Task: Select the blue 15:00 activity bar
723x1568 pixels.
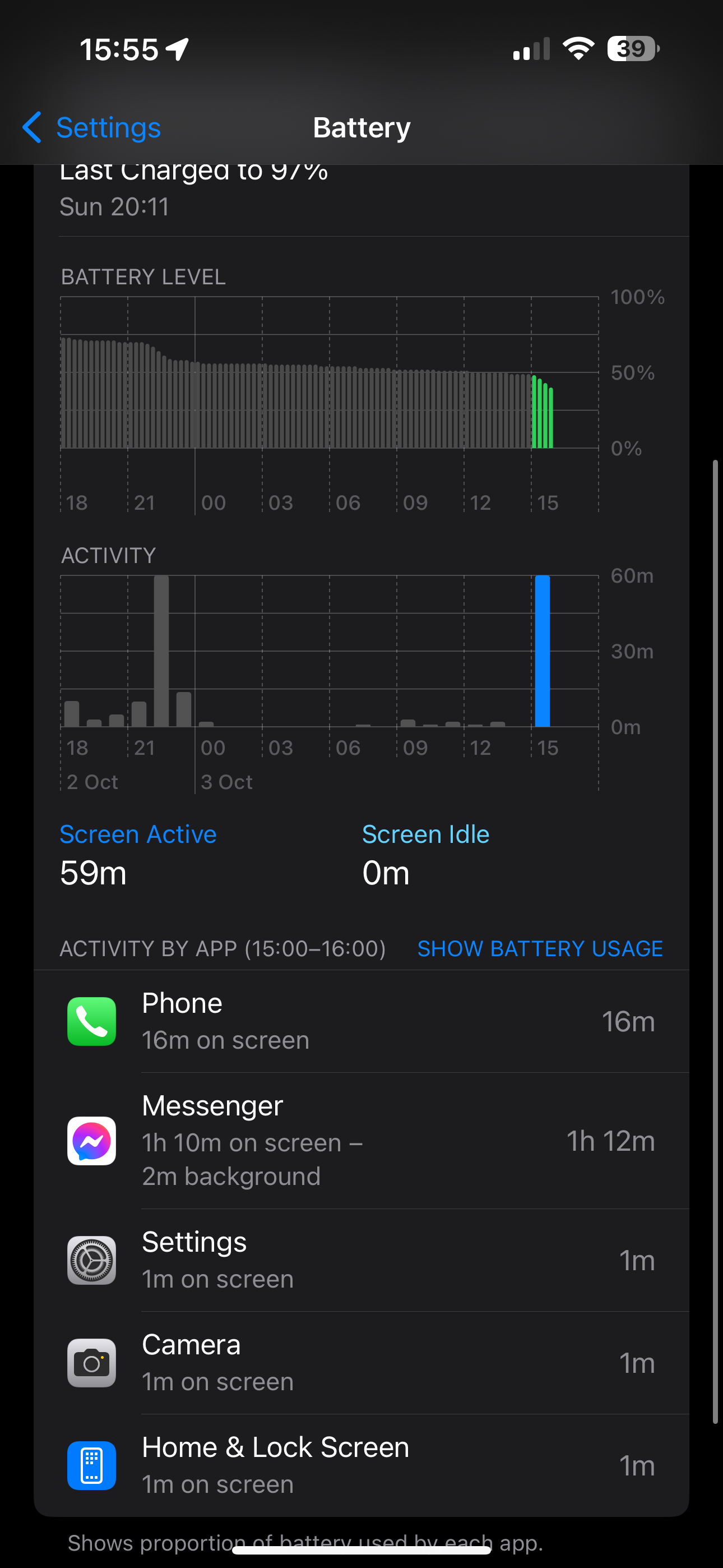Action: (543, 651)
